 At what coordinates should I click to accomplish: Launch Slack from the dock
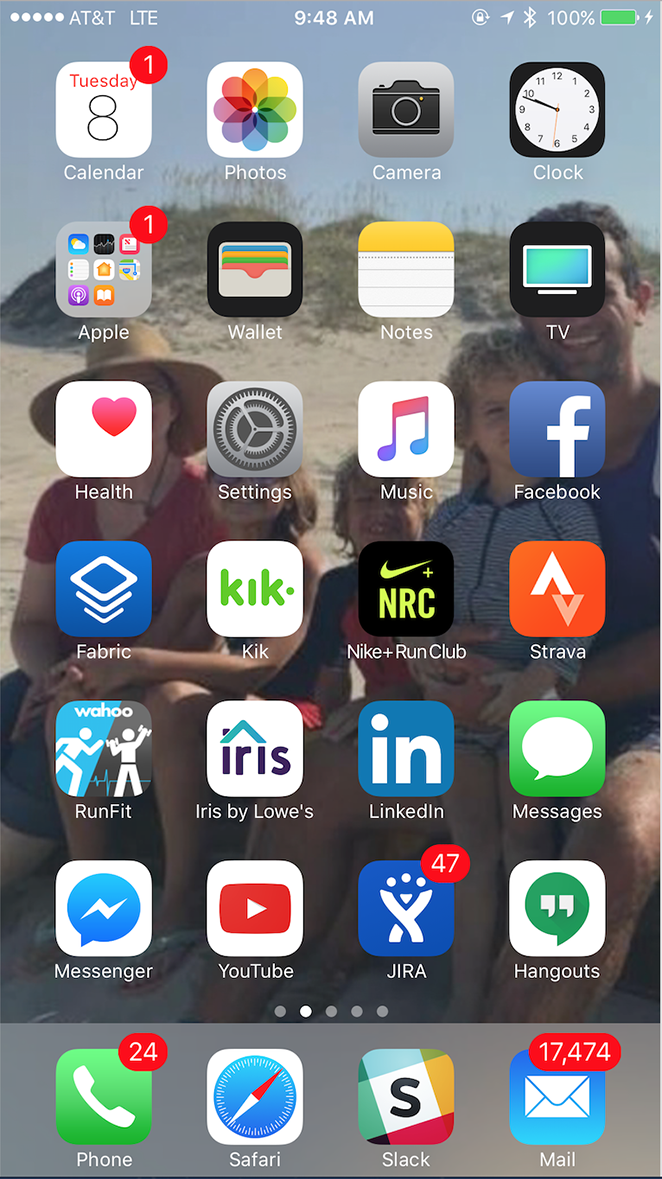(x=406, y=1096)
